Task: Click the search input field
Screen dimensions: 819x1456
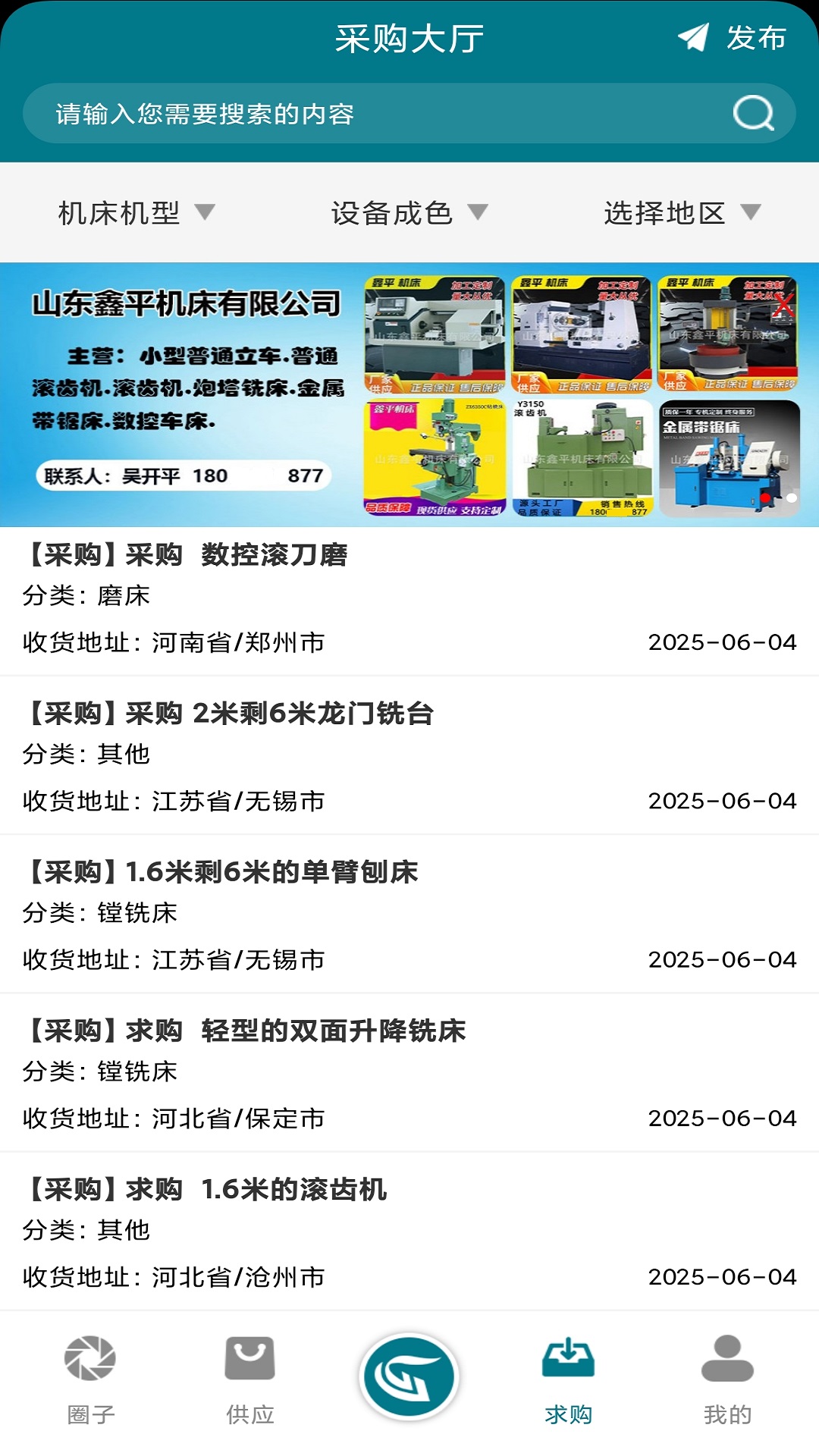Action: pos(341,114)
